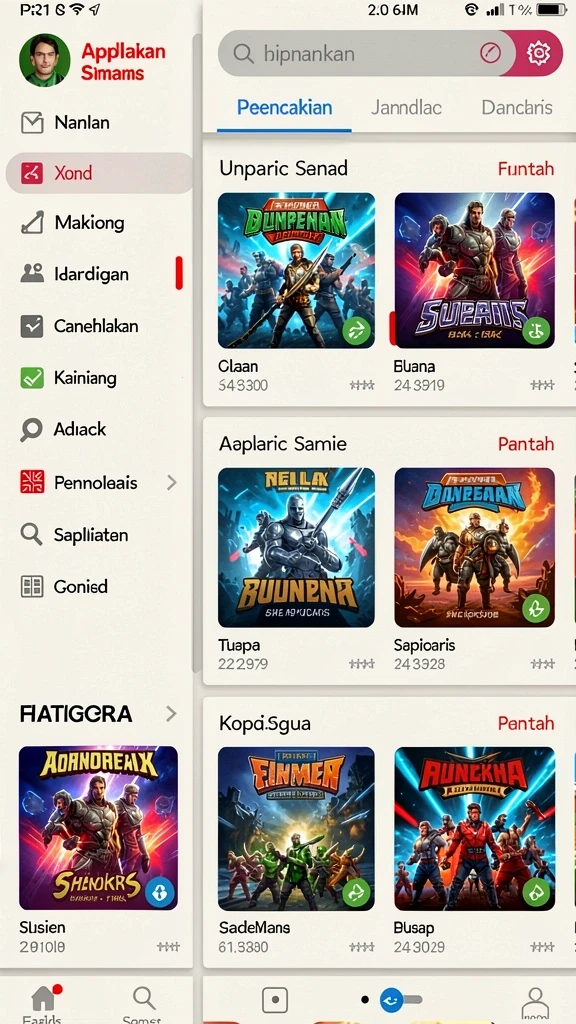Open Nanlan in the side menu
The height and width of the screenshot is (1024, 576).
pyautogui.click(x=98, y=123)
